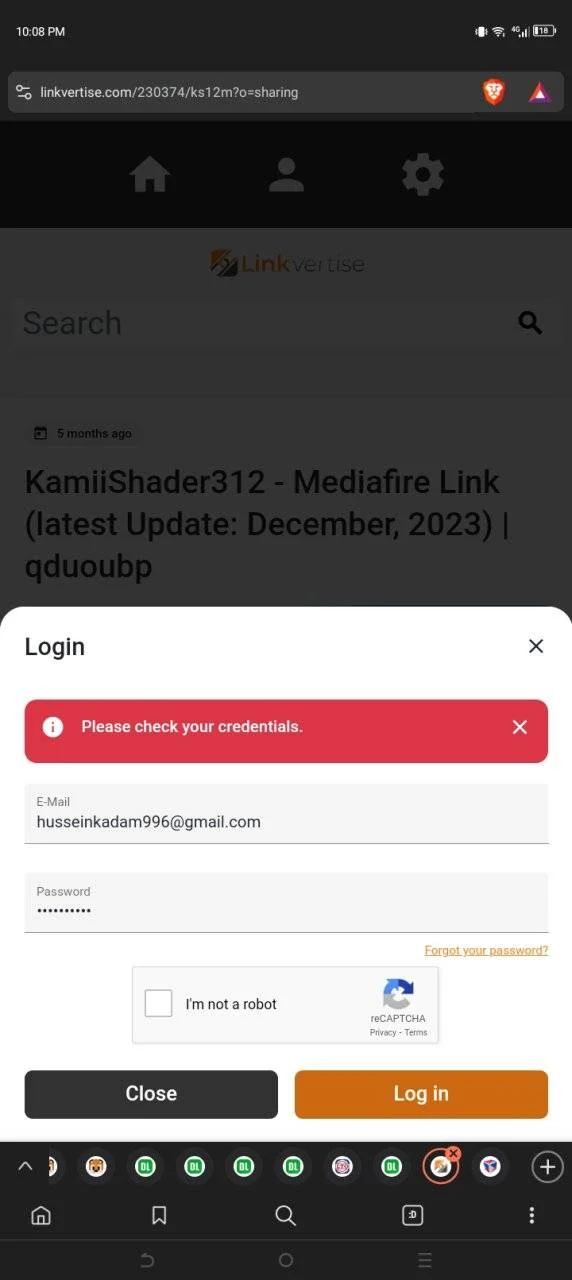Open the Forgot your password link

486,950
